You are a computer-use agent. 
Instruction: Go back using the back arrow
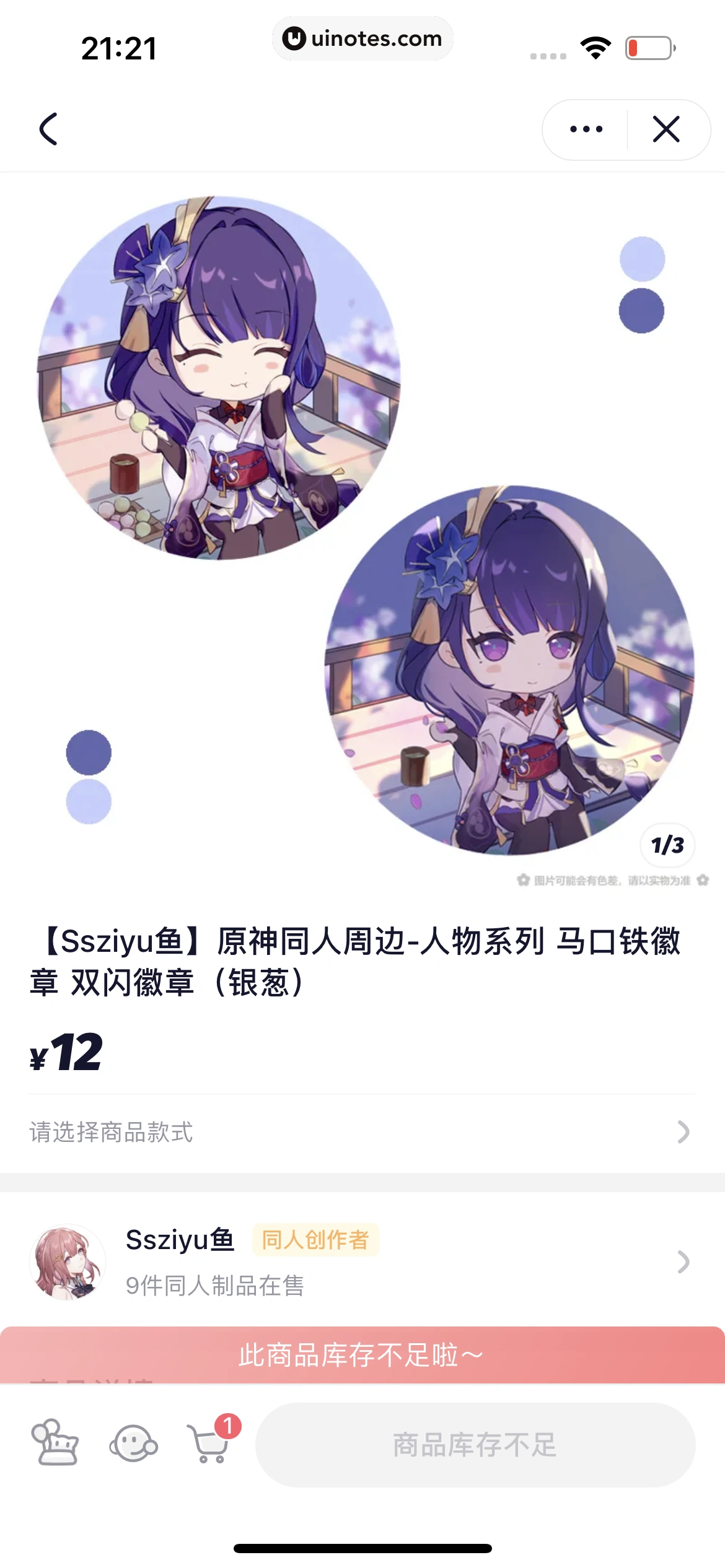tap(48, 129)
